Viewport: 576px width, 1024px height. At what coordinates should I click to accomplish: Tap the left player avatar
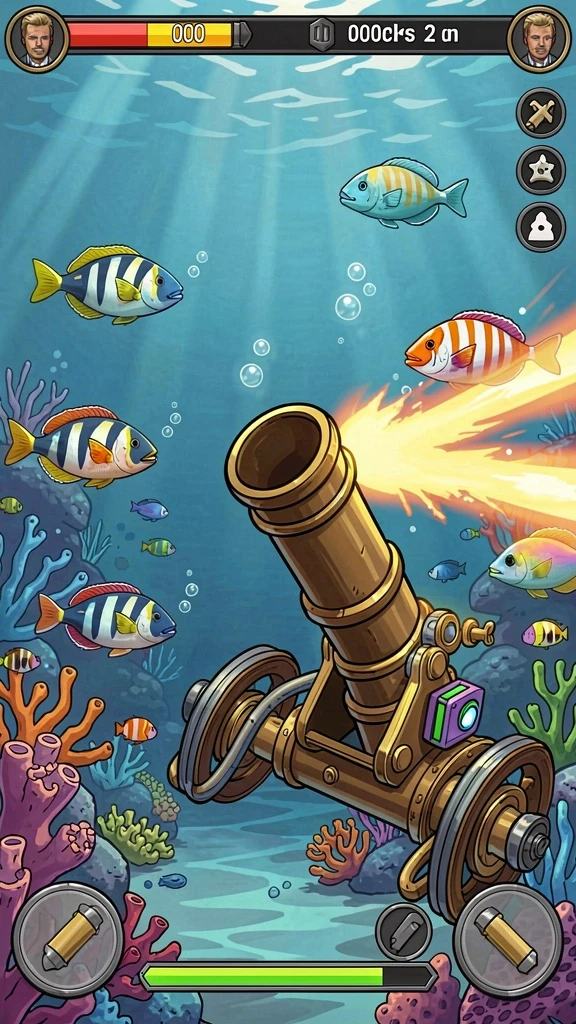coord(37,39)
